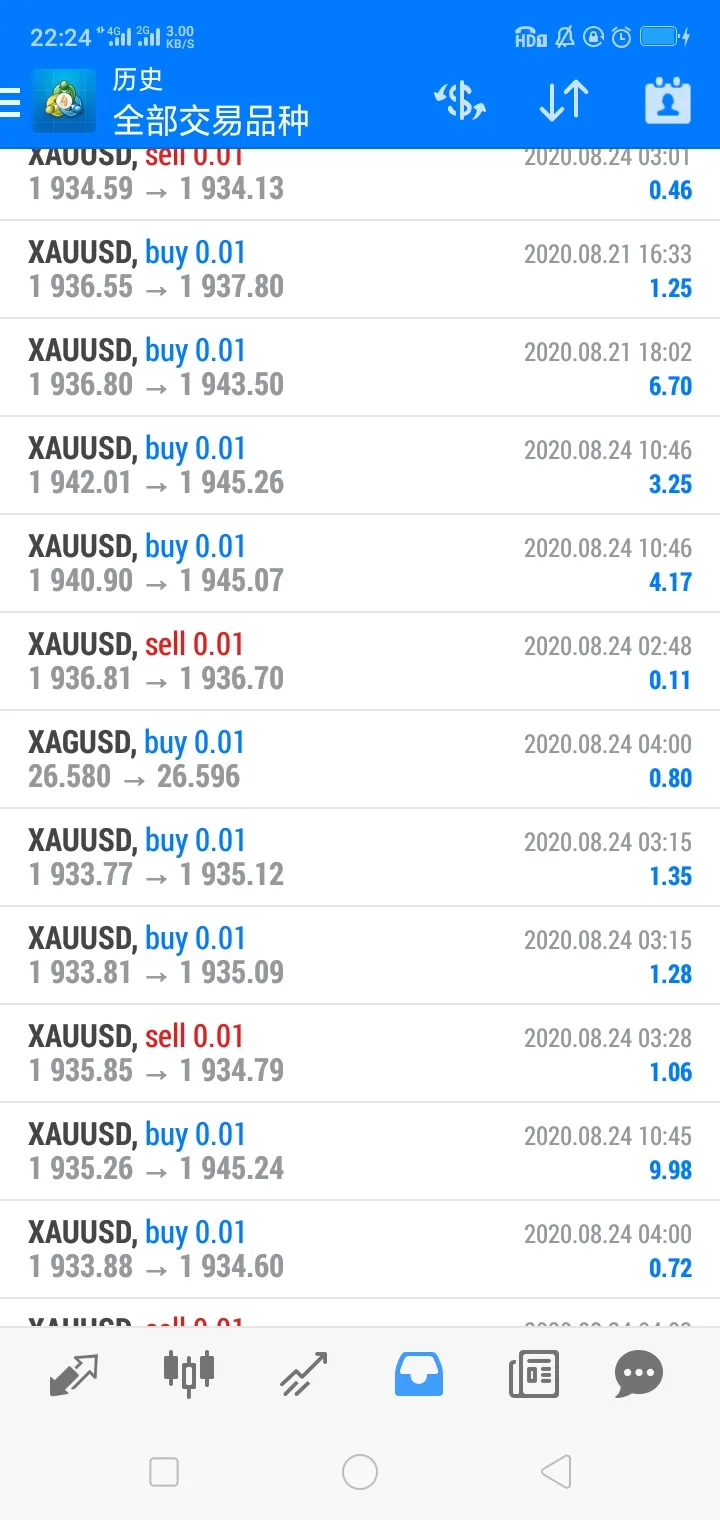720x1520 pixels.
Task: Tap the sort arrows icon
Action: pos(563,101)
